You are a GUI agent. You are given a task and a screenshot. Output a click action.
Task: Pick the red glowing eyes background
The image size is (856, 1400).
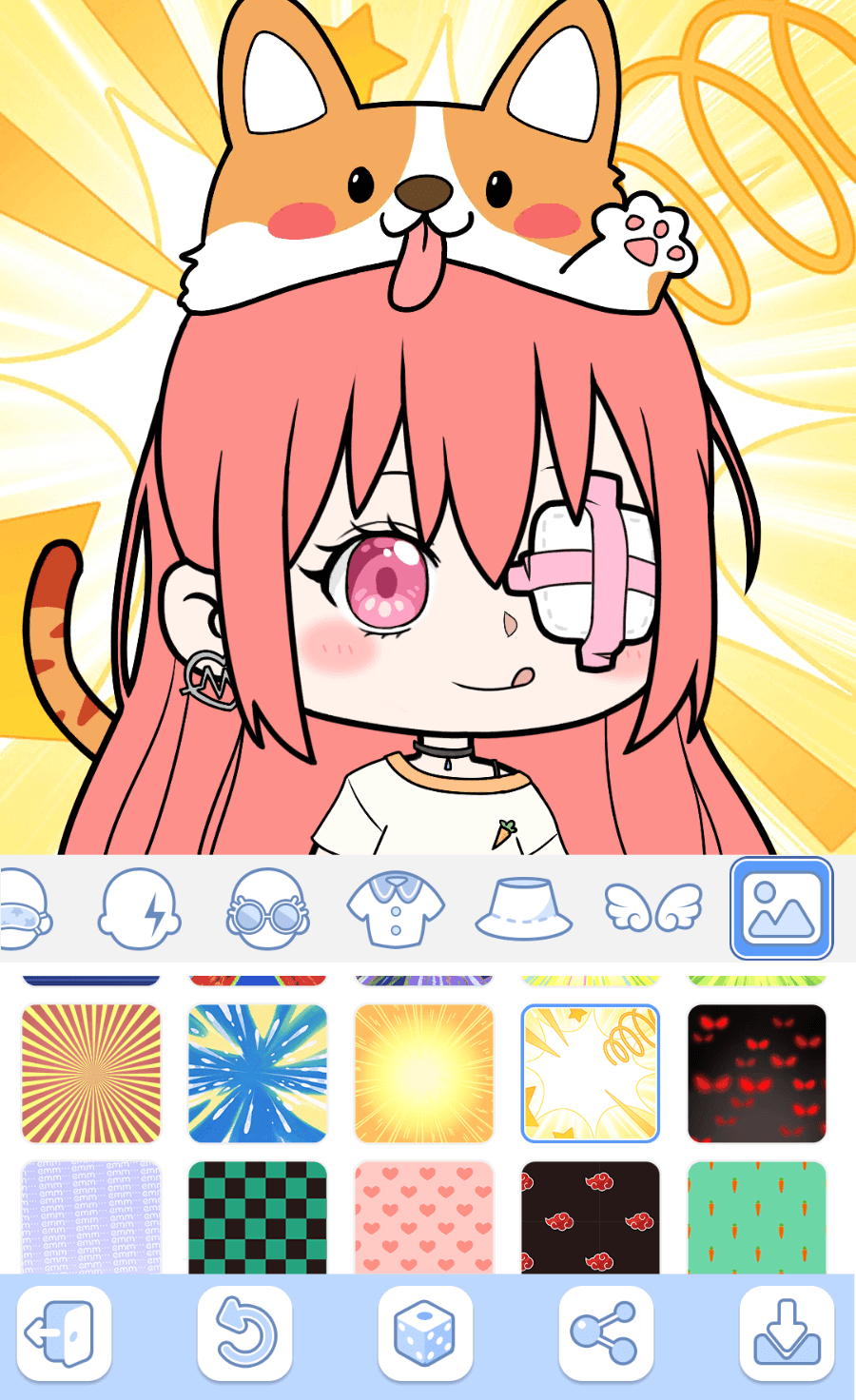click(x=757, y=1073)
